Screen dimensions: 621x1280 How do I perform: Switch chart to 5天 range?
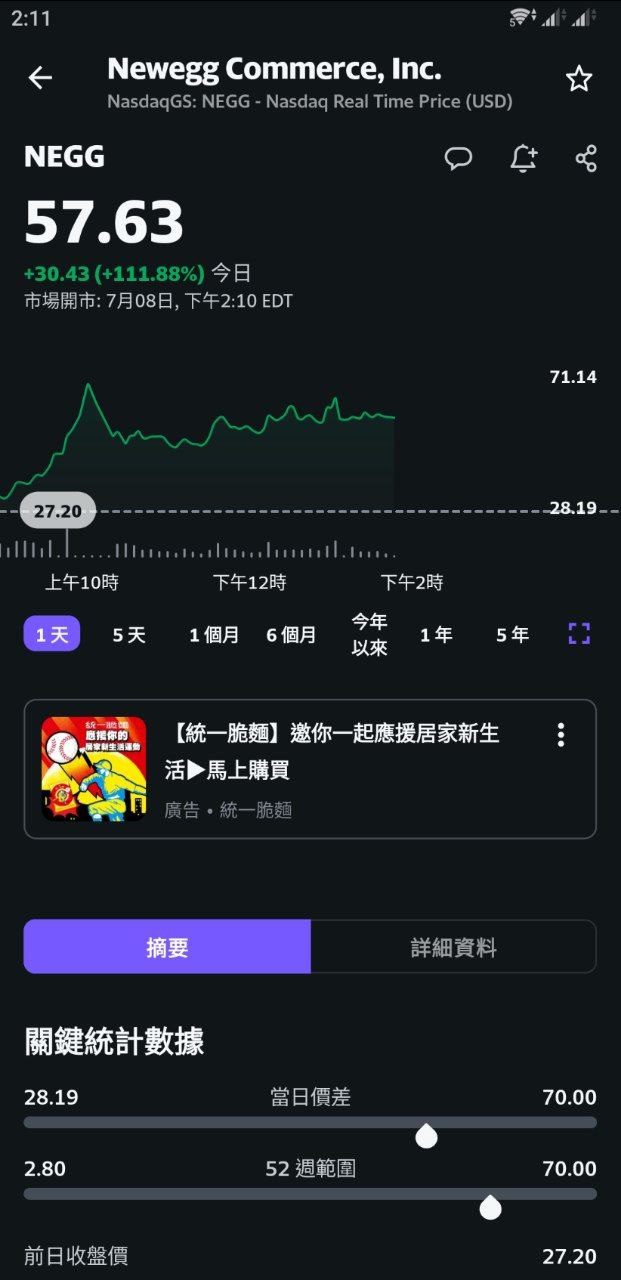(129, 634)
